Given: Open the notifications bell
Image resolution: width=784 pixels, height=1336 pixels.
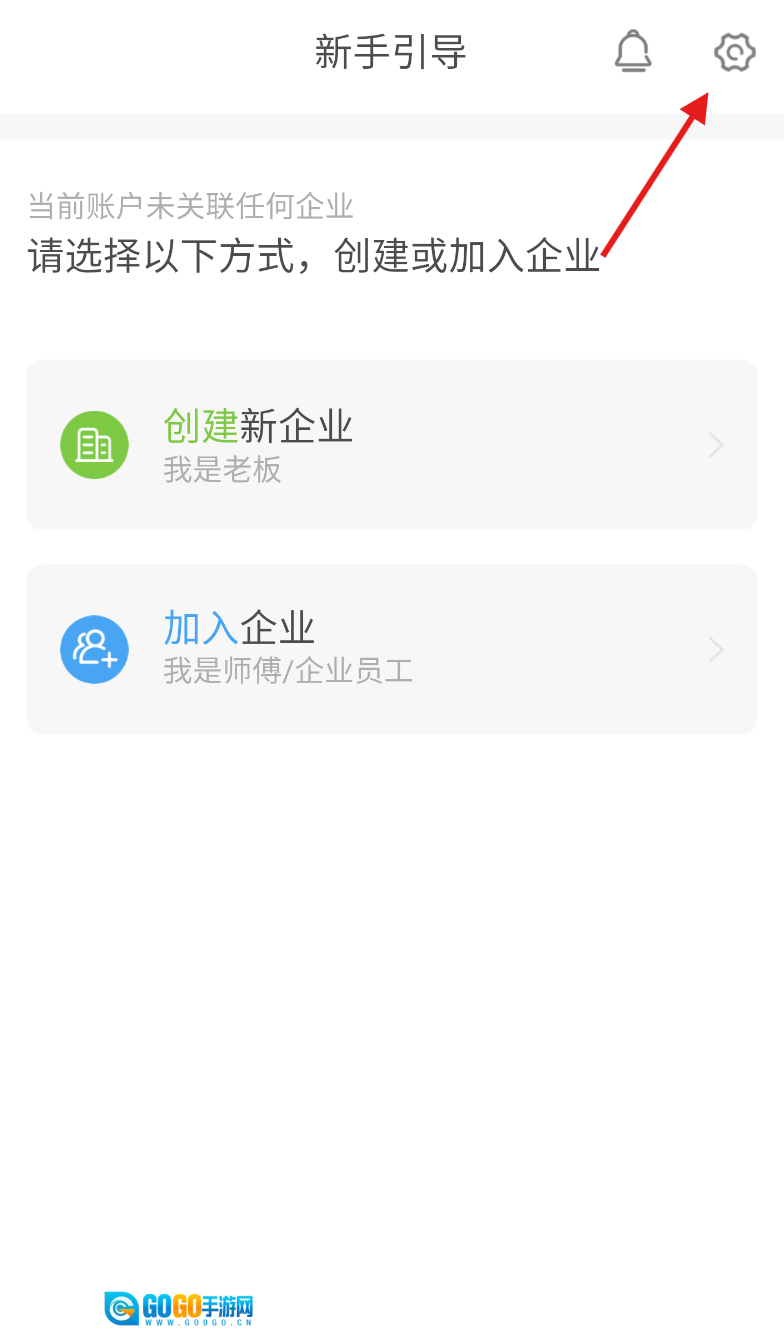Looking at the screenshot, I should (632, 52).
